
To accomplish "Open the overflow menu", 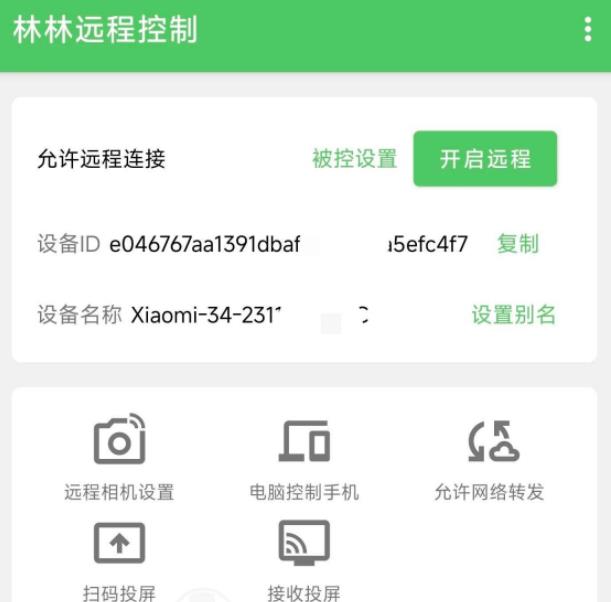I will (x=587, y=30).
